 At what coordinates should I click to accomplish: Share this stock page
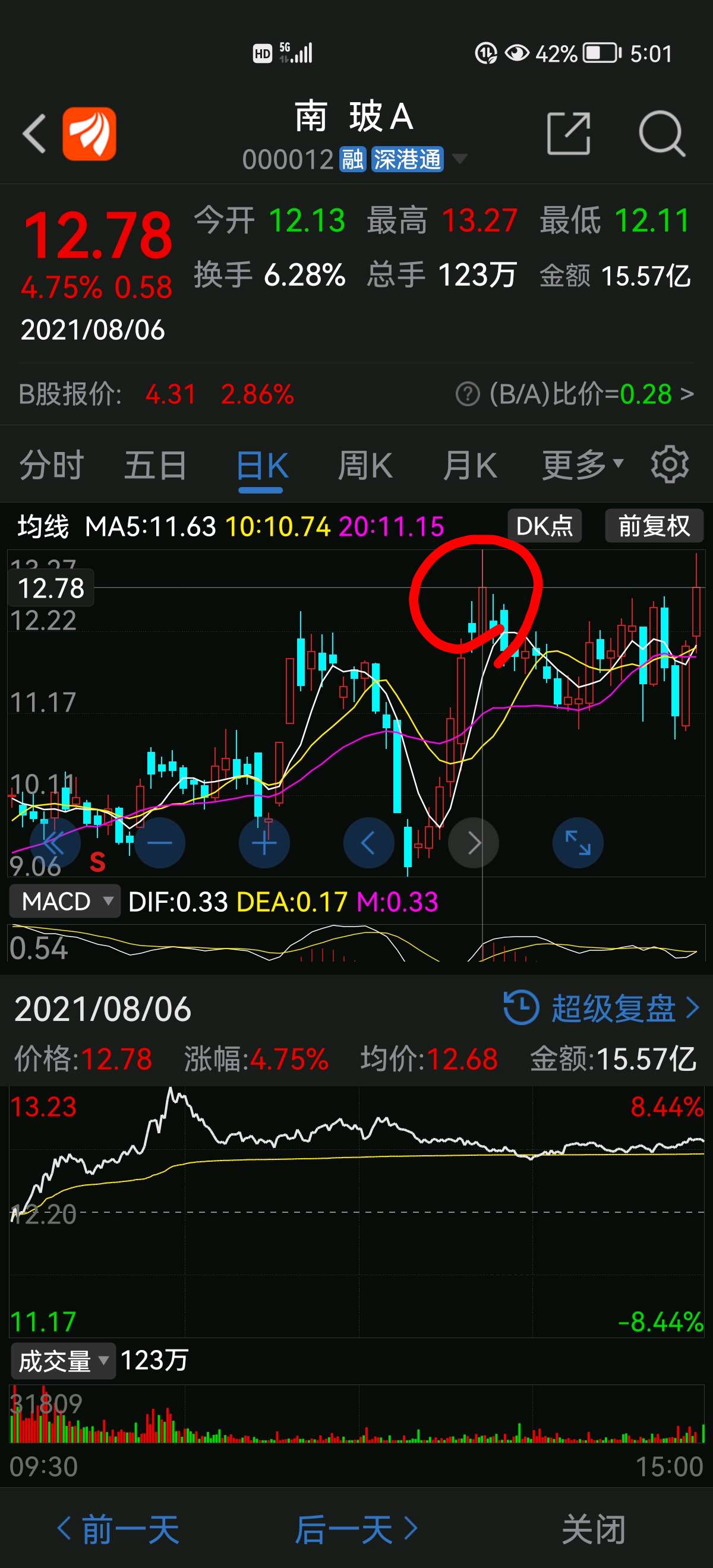tap(568, 133)
